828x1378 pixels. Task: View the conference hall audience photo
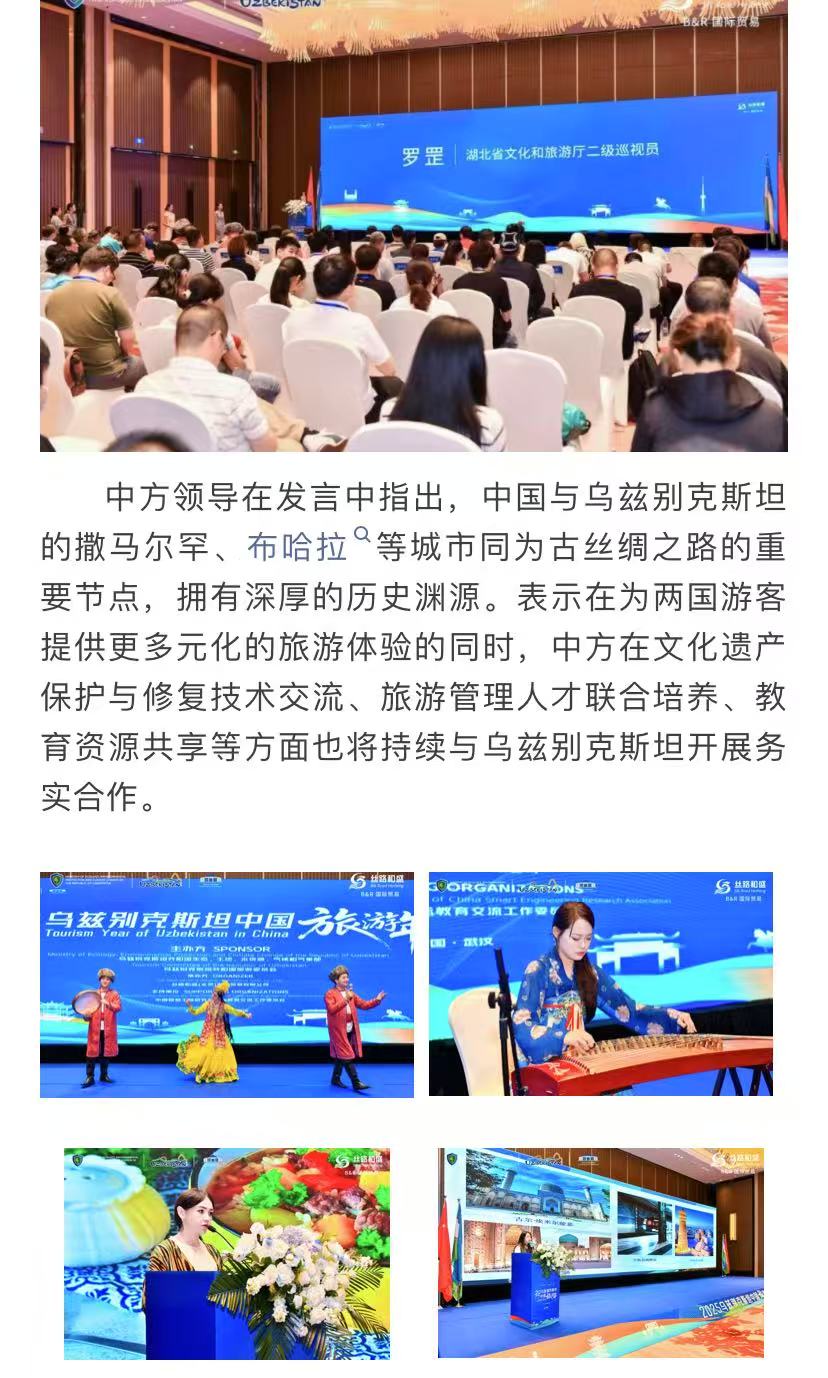click(x=413, y=225)
